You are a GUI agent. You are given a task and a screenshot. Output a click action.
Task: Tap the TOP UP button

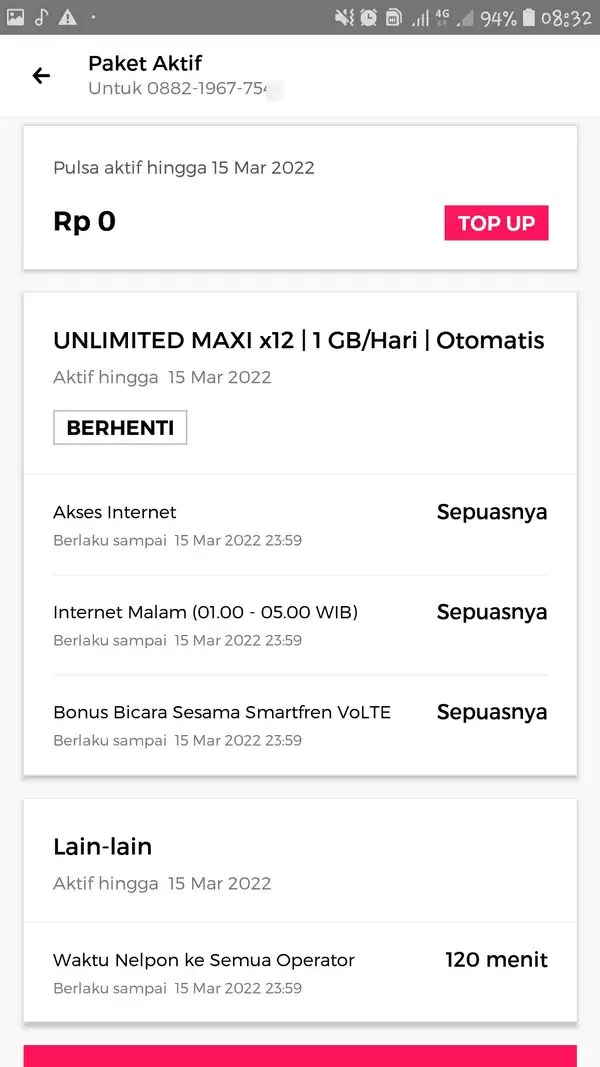[x=496, y=223]
